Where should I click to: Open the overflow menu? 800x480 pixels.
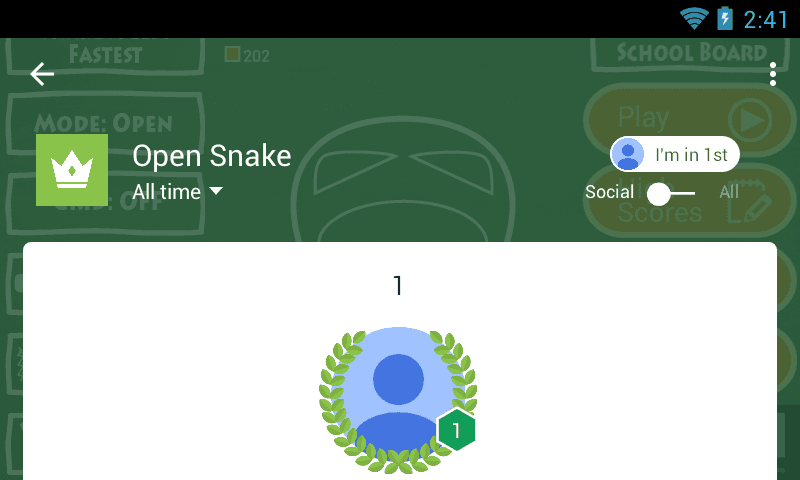tap(773, 74)
